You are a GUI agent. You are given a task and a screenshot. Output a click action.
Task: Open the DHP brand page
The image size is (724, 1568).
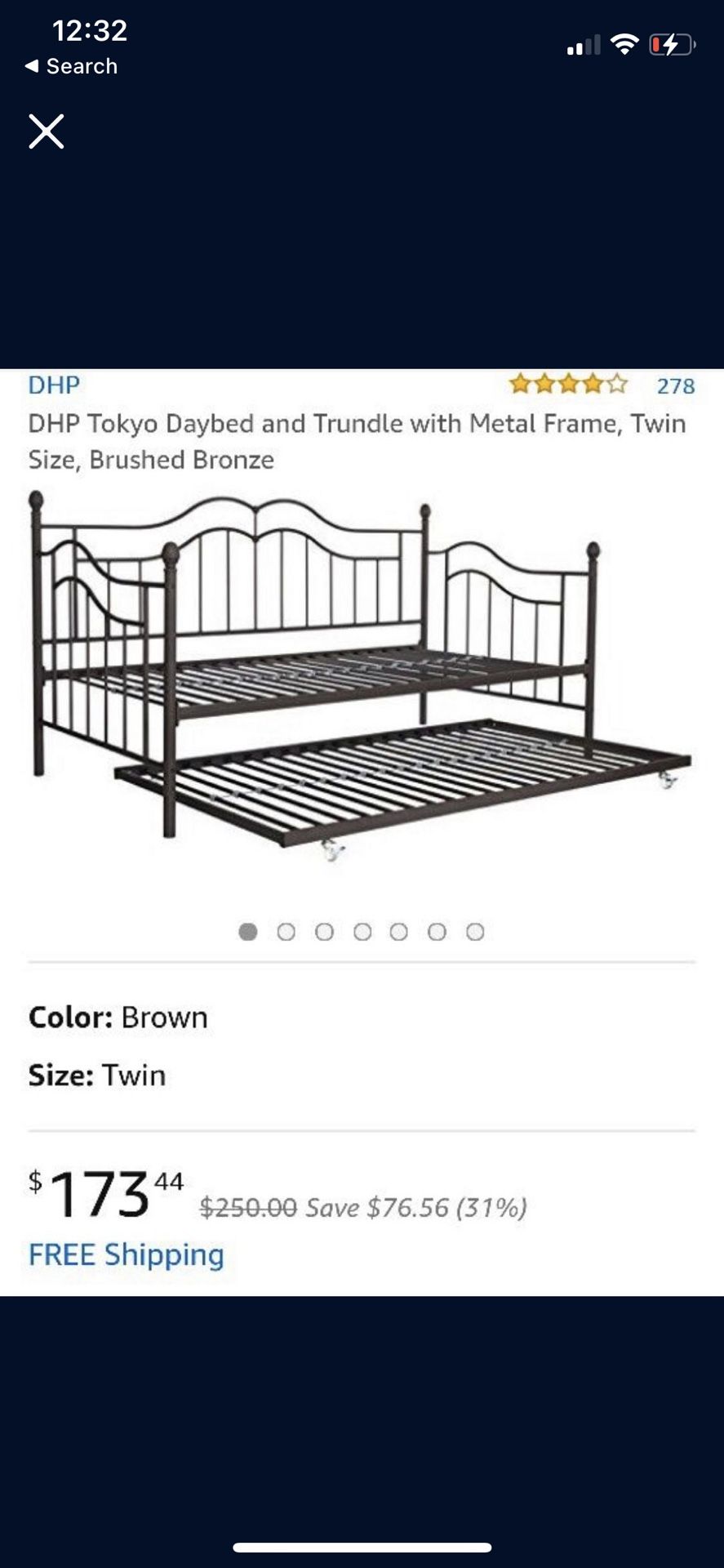[54, 384]
